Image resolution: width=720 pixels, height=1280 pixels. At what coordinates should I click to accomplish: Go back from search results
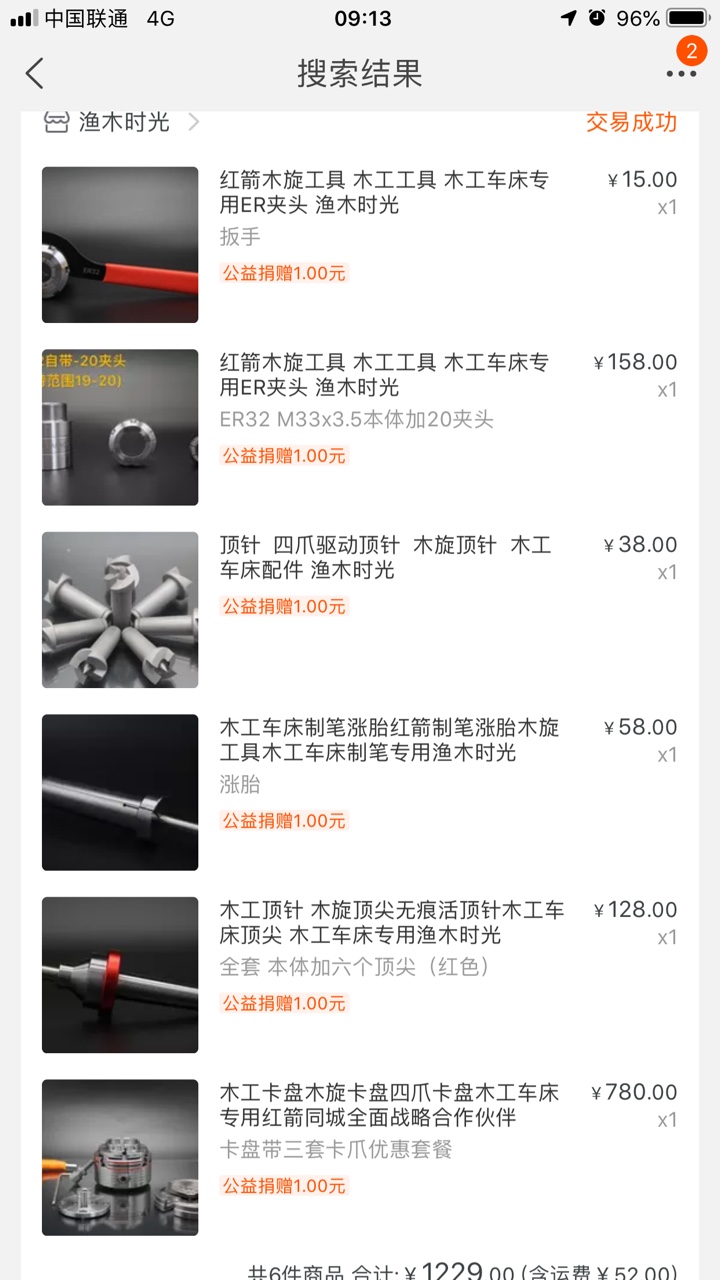coord(35,73)
